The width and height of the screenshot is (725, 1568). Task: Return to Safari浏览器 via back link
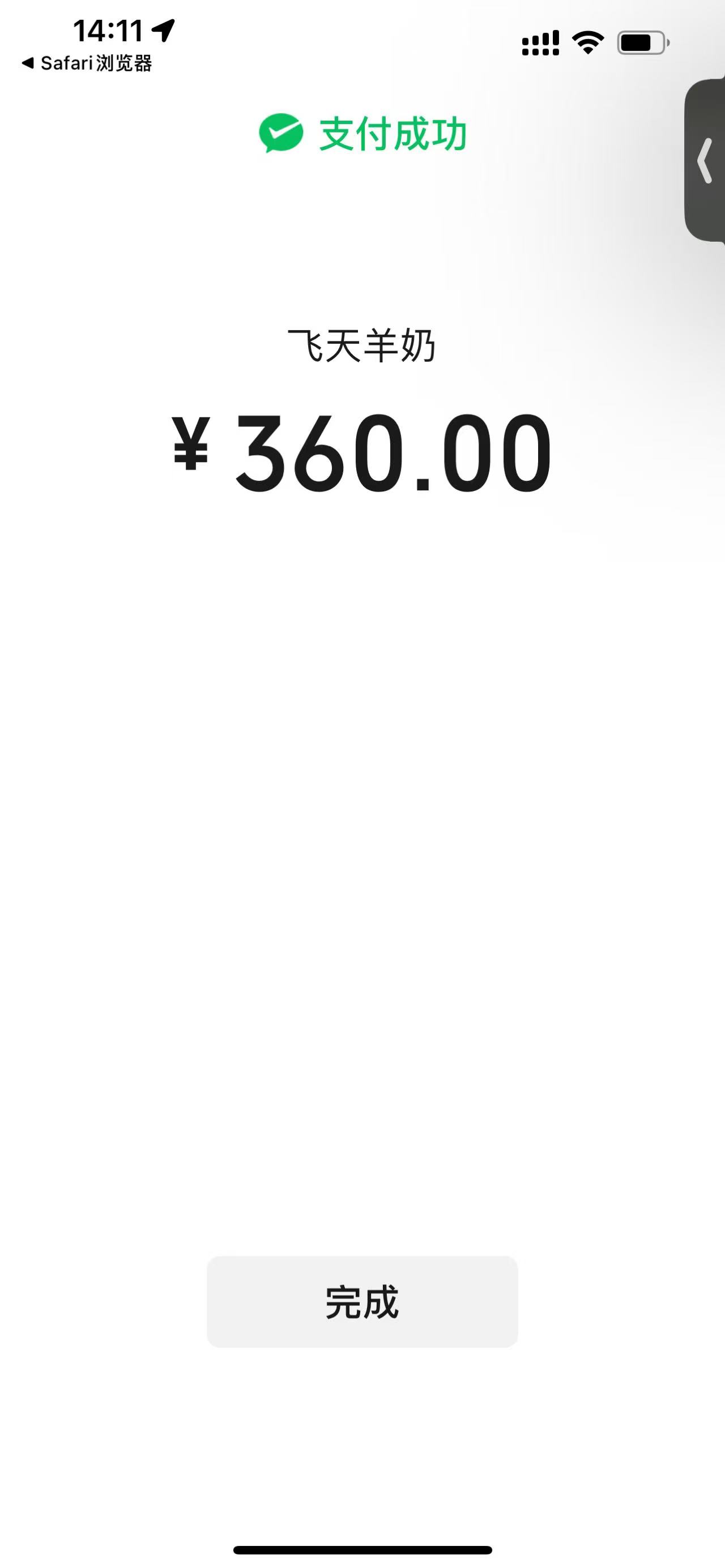pyautogui.click(x=87, y=63)
